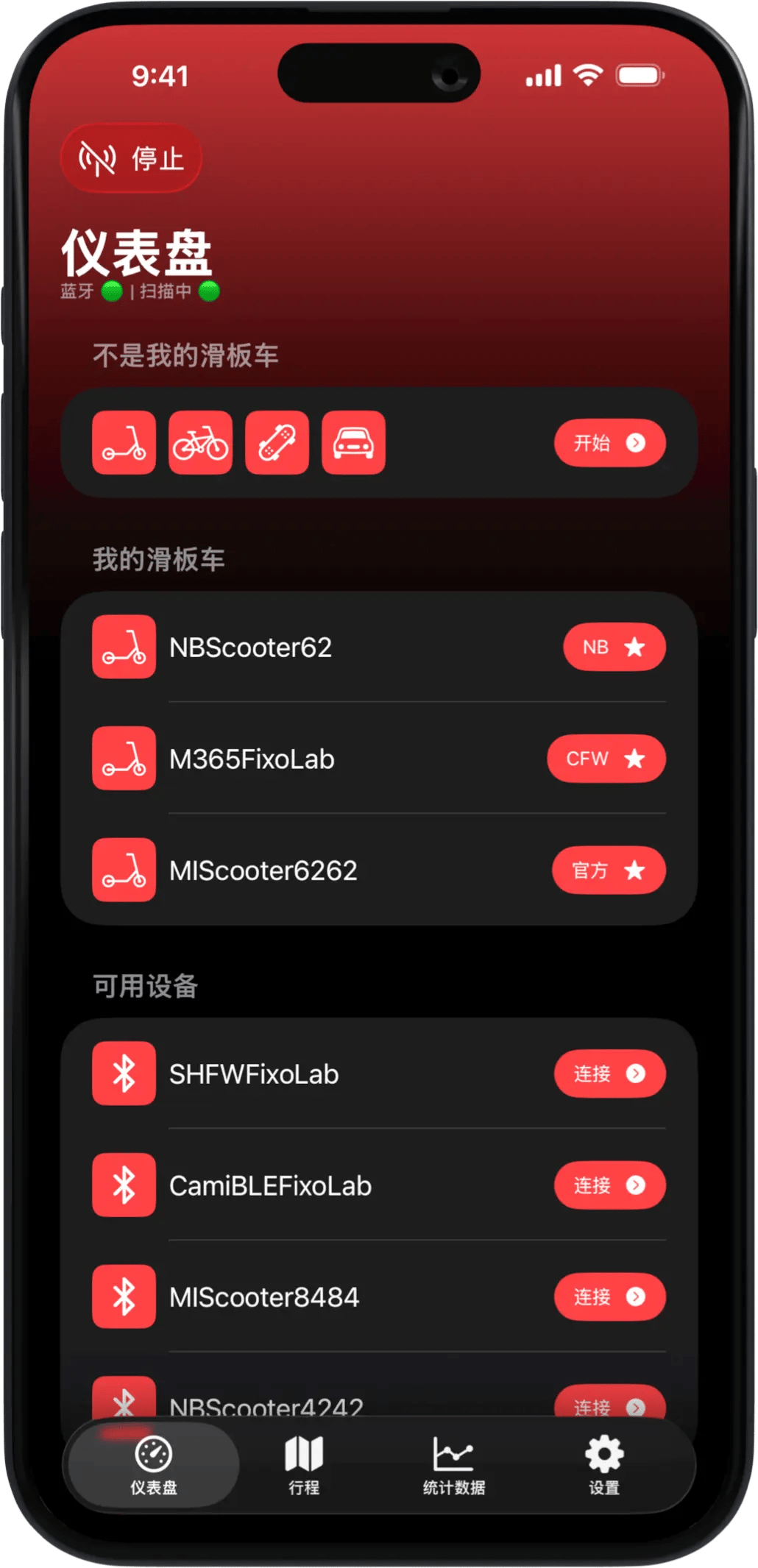This screenshot has width=758, height=1568.
Task: Switch to the 统计数据 statistics tab
Action: [x=453, y=1466]
